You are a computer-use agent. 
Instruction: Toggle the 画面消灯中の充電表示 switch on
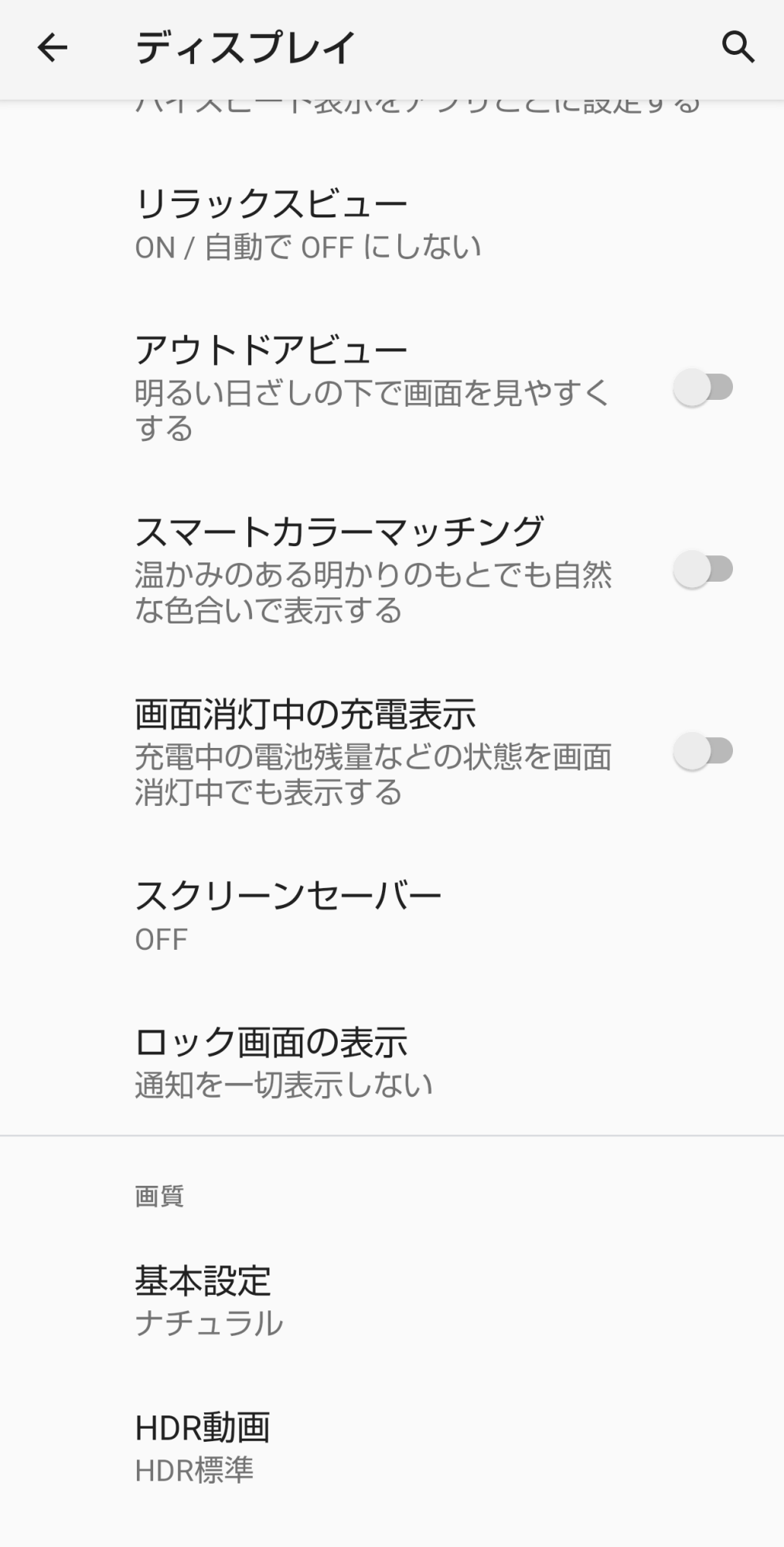coord(703,751)
